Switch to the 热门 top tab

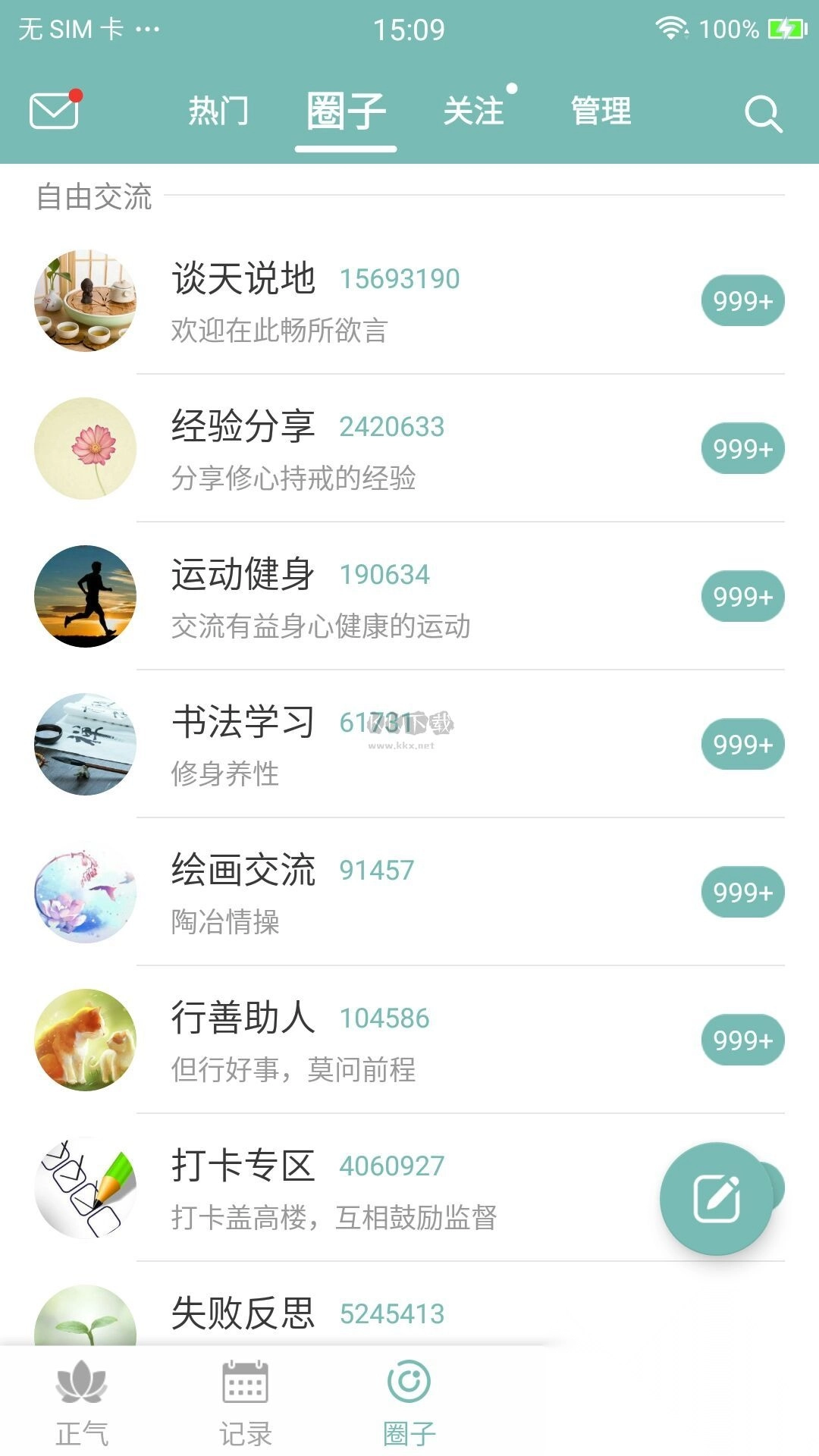[x=218, y=111]
